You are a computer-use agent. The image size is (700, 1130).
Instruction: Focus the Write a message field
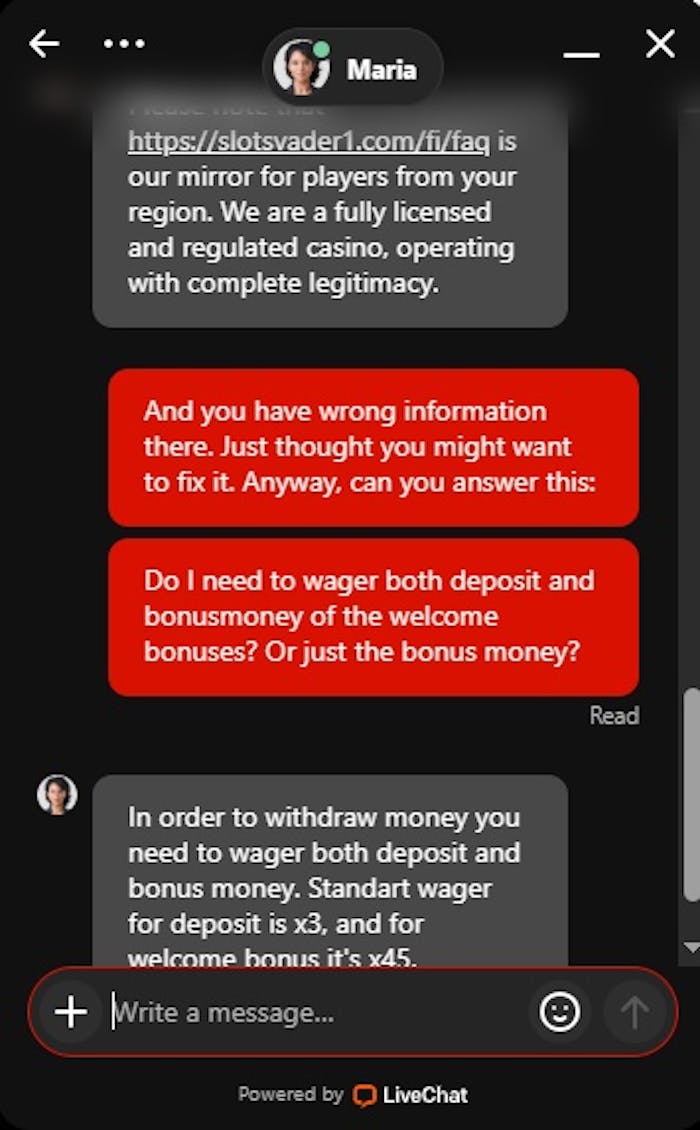(x=310, y=1012)
